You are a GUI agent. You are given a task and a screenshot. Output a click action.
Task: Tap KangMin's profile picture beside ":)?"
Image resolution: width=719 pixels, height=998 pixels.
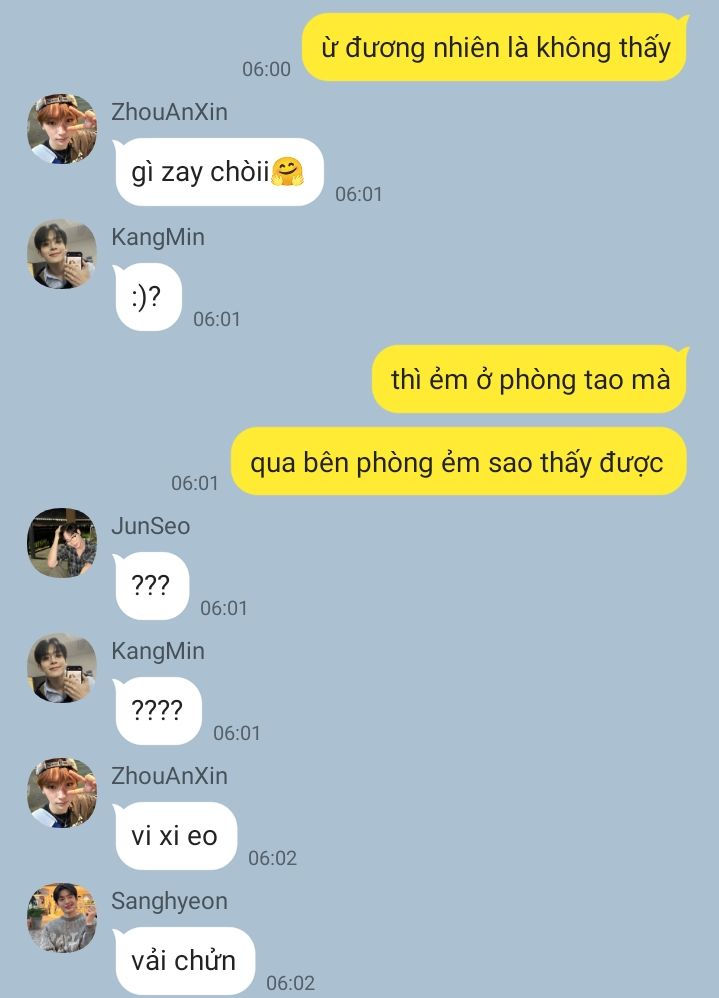point(61,254)
